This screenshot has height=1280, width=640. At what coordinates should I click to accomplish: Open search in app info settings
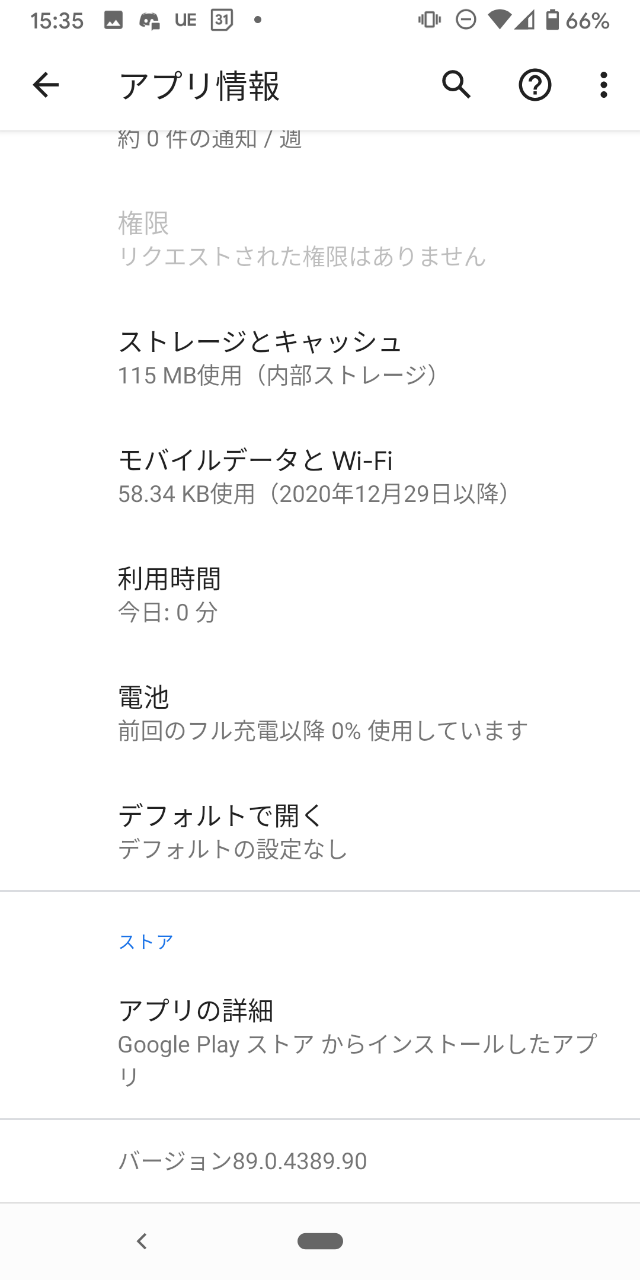pos(456,86)
